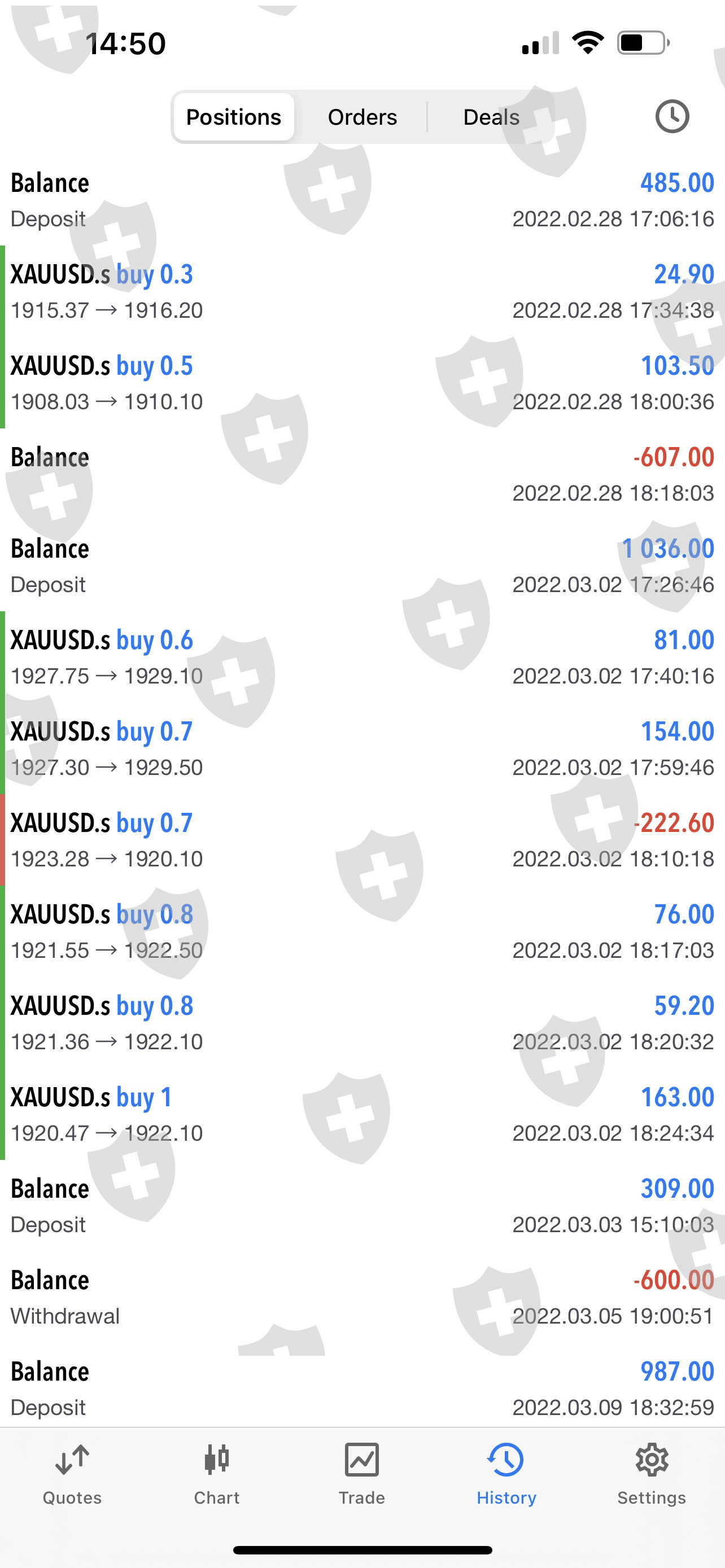Switch to the Orders segment
Screen dimensions: 725x1568
point(362,117)
